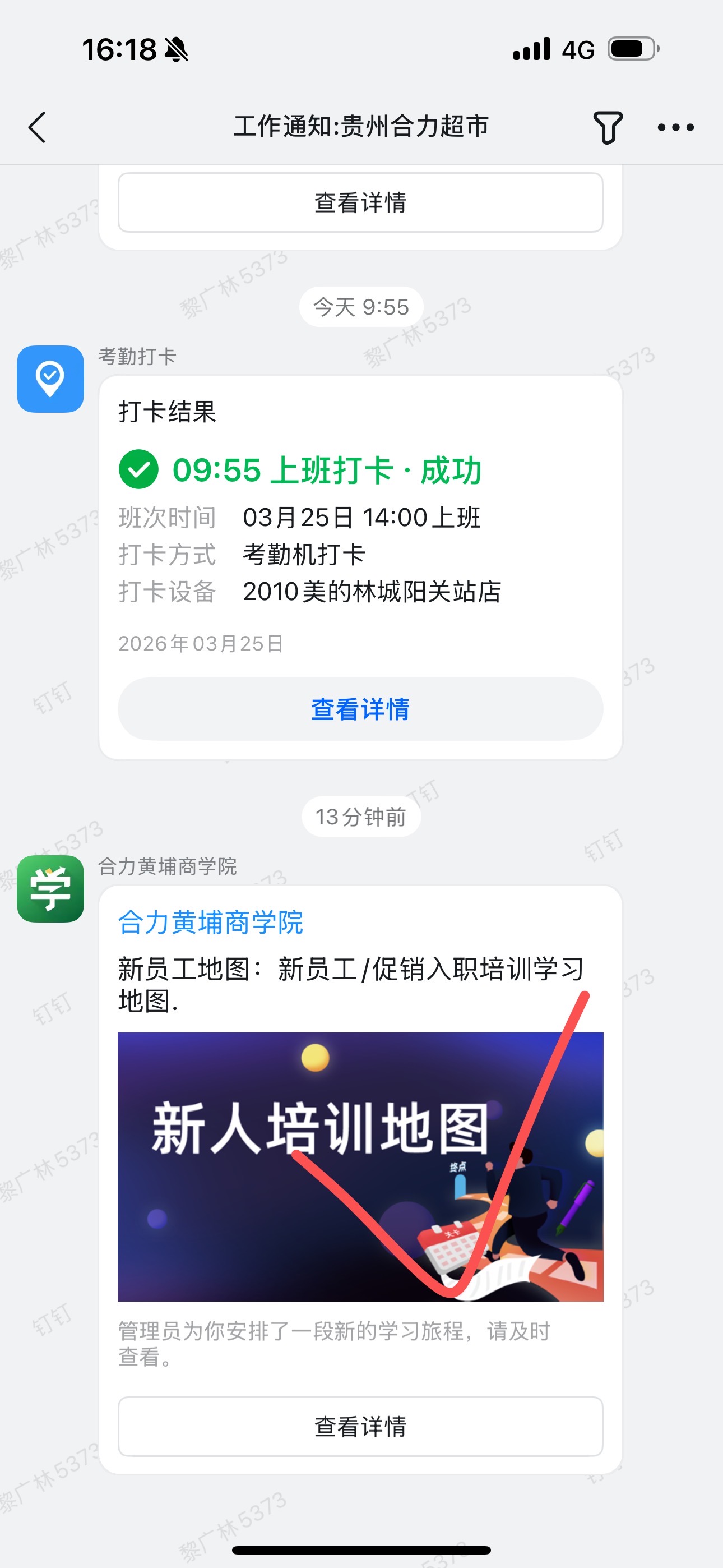
Task: Open the 考勤打卡 app avatar
Action: tap(50, 379)
